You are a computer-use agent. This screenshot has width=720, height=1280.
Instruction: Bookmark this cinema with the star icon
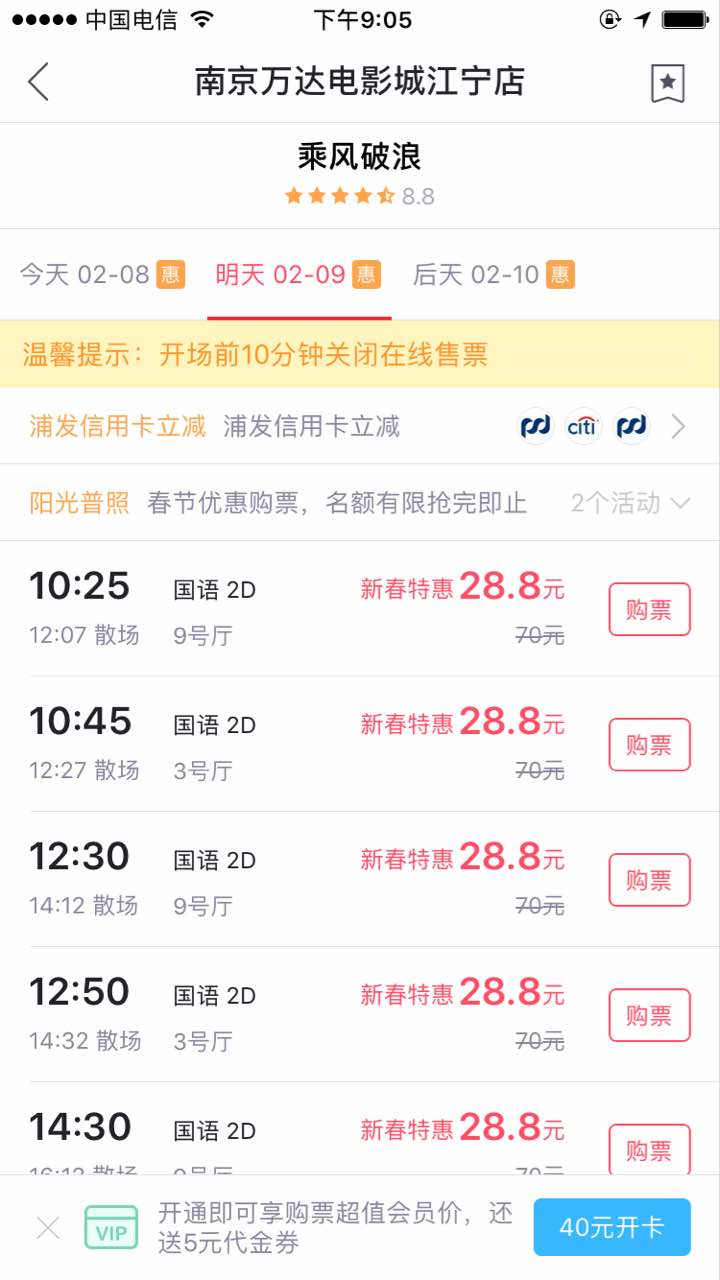pos(667,83)
